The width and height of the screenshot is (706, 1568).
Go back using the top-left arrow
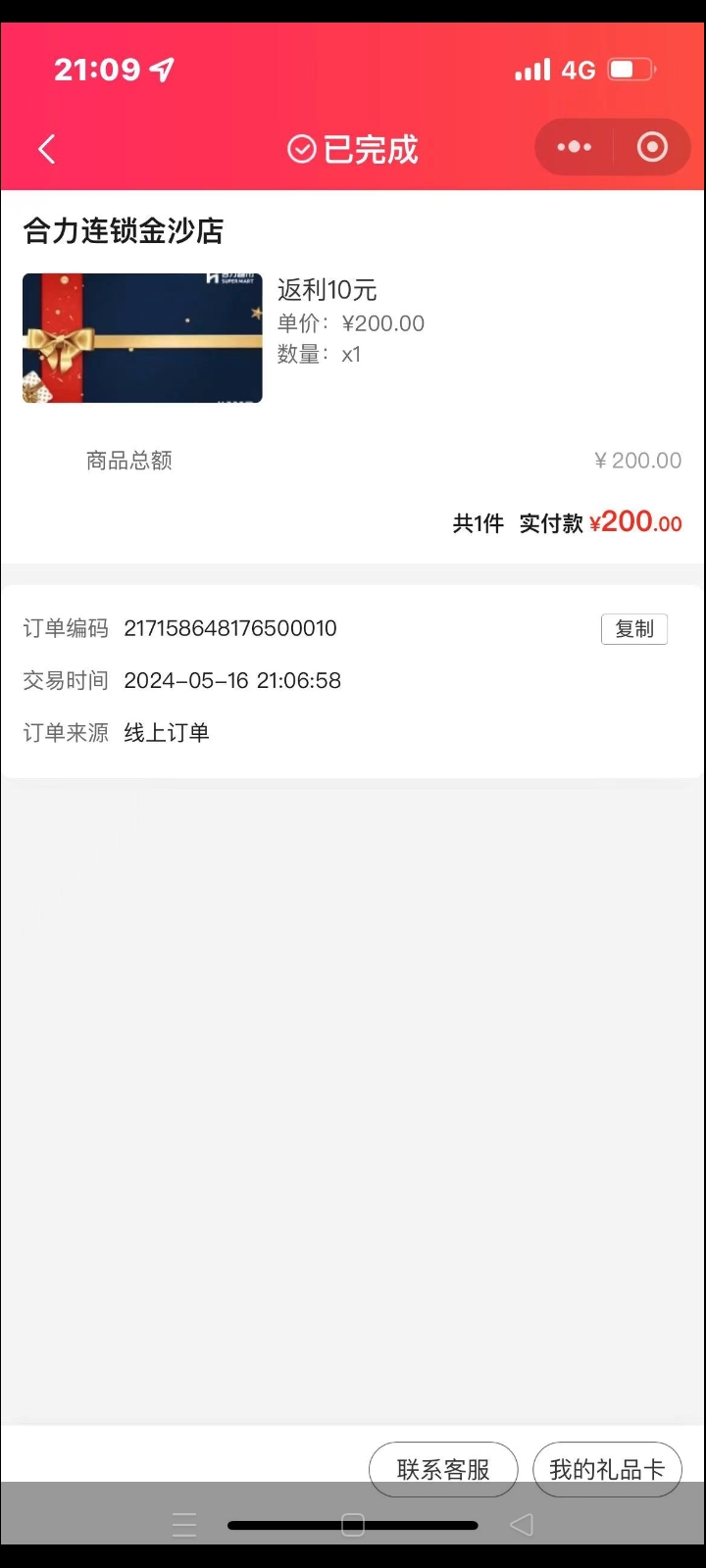pos(46,149)
